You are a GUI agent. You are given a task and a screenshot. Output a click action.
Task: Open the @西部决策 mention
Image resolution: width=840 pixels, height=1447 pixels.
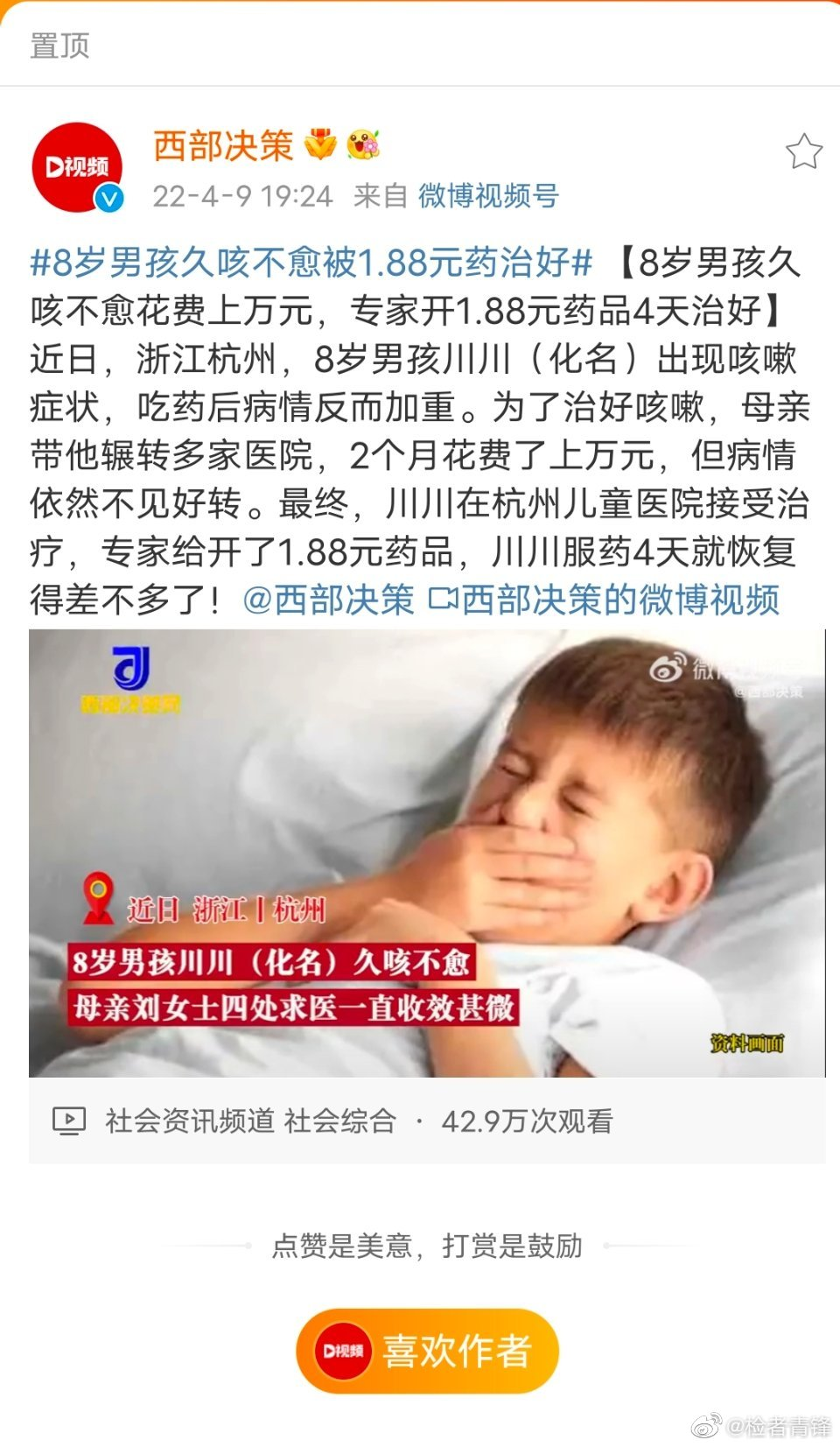tap(328, 601)
